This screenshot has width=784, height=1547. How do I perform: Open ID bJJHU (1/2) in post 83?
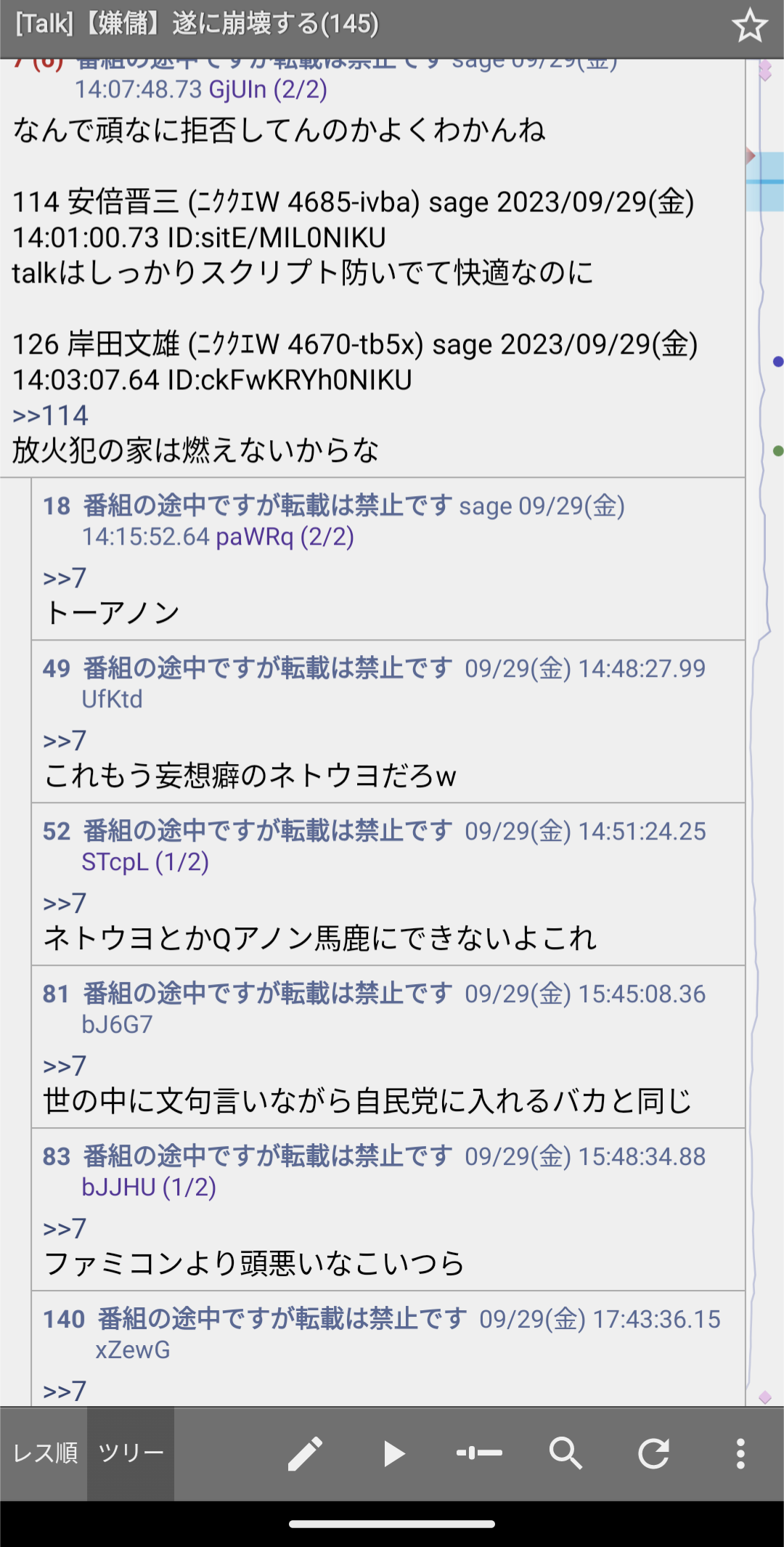point(149,1187)
